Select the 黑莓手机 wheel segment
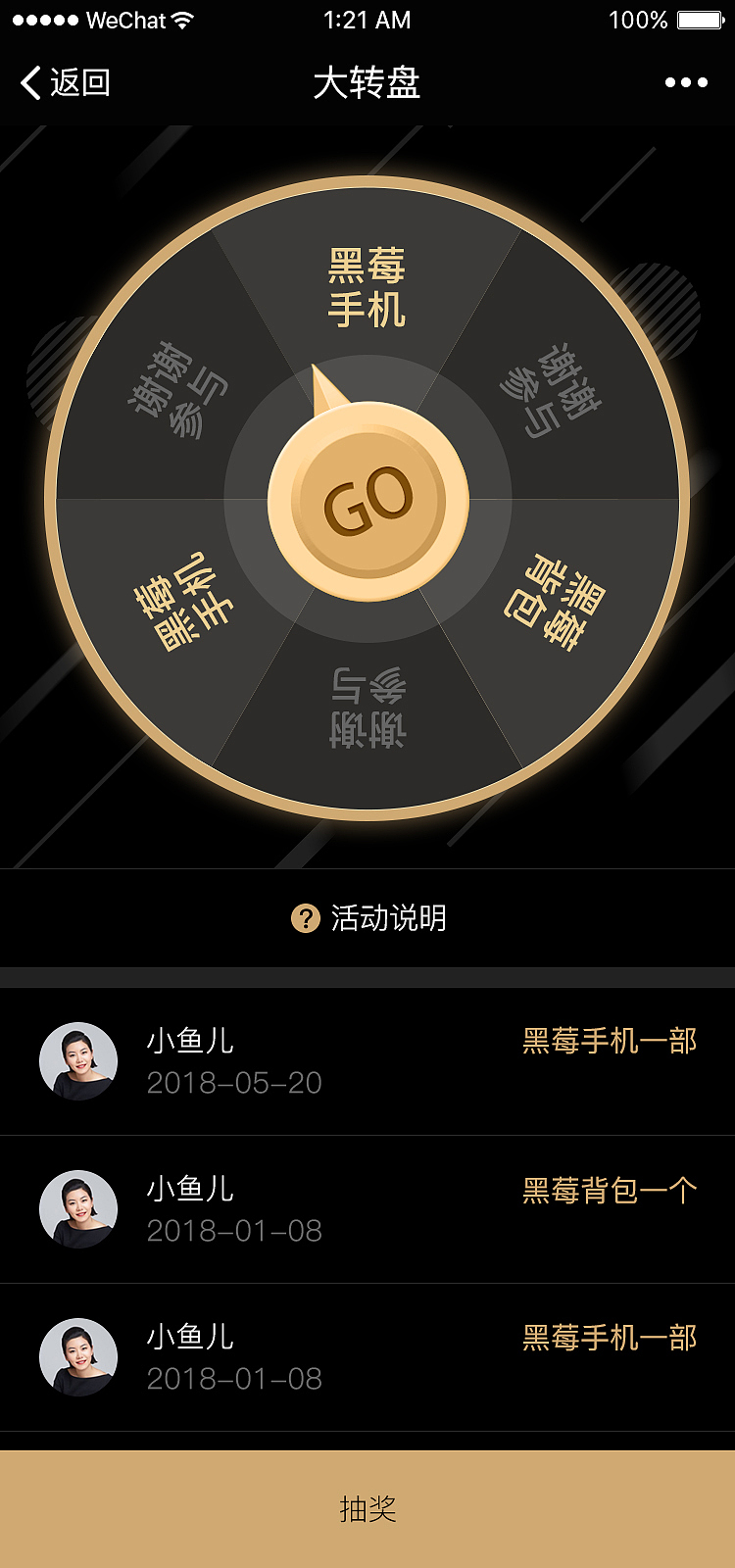This screenshot has height=1568, width=735. click(367, 284)
